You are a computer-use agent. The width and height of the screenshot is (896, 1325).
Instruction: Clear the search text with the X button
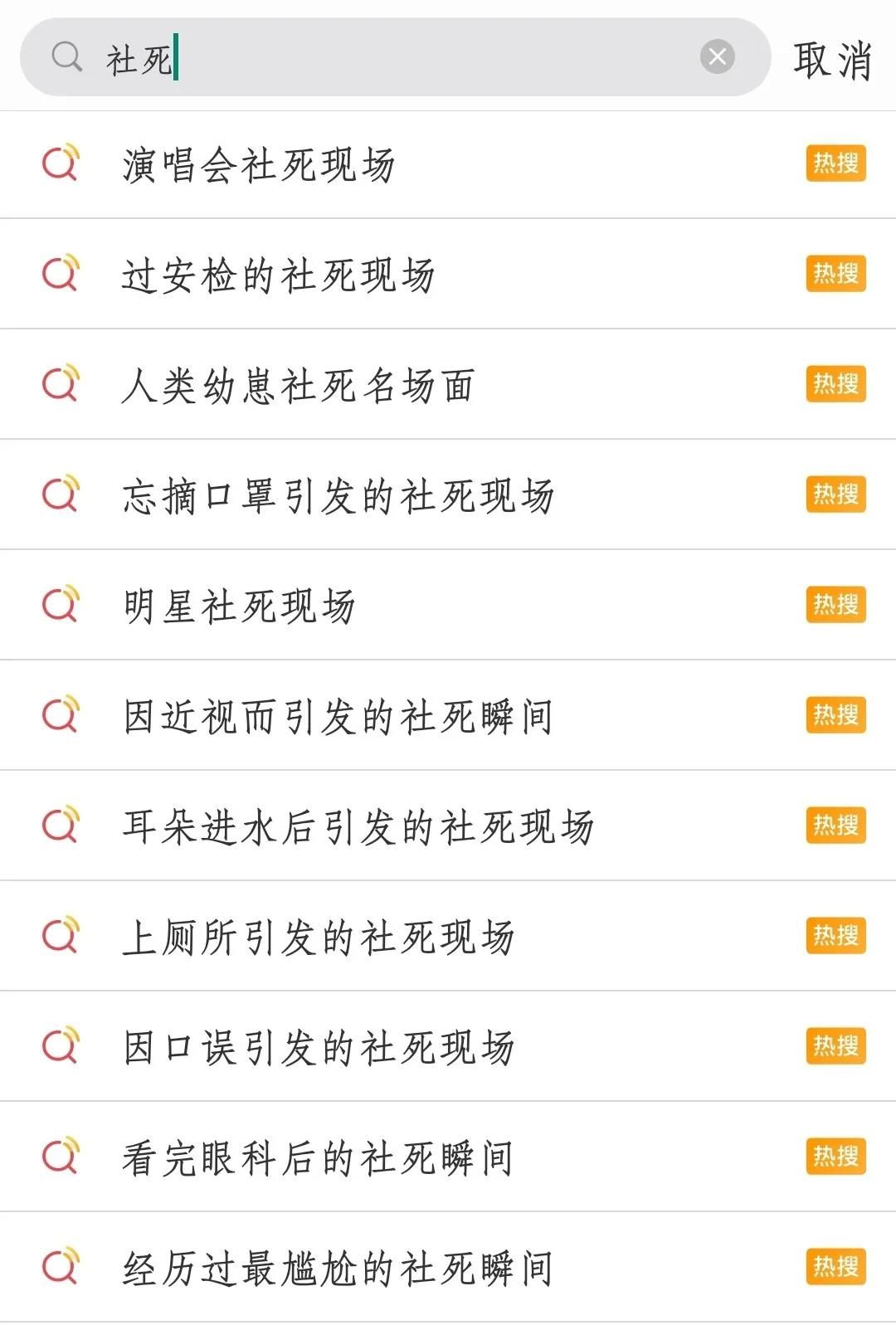718,57
